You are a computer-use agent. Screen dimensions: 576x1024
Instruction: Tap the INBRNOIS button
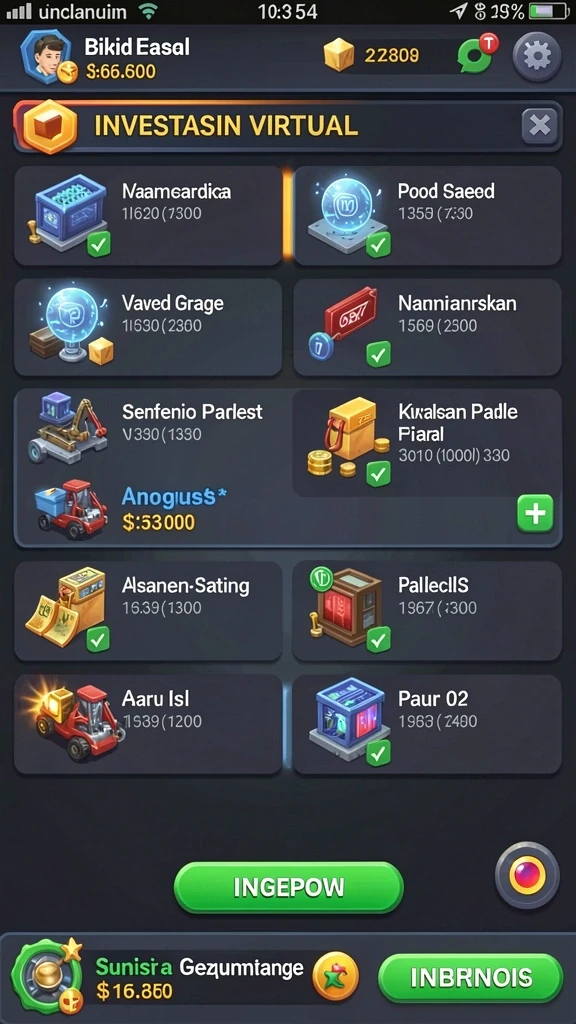[470, 978]
